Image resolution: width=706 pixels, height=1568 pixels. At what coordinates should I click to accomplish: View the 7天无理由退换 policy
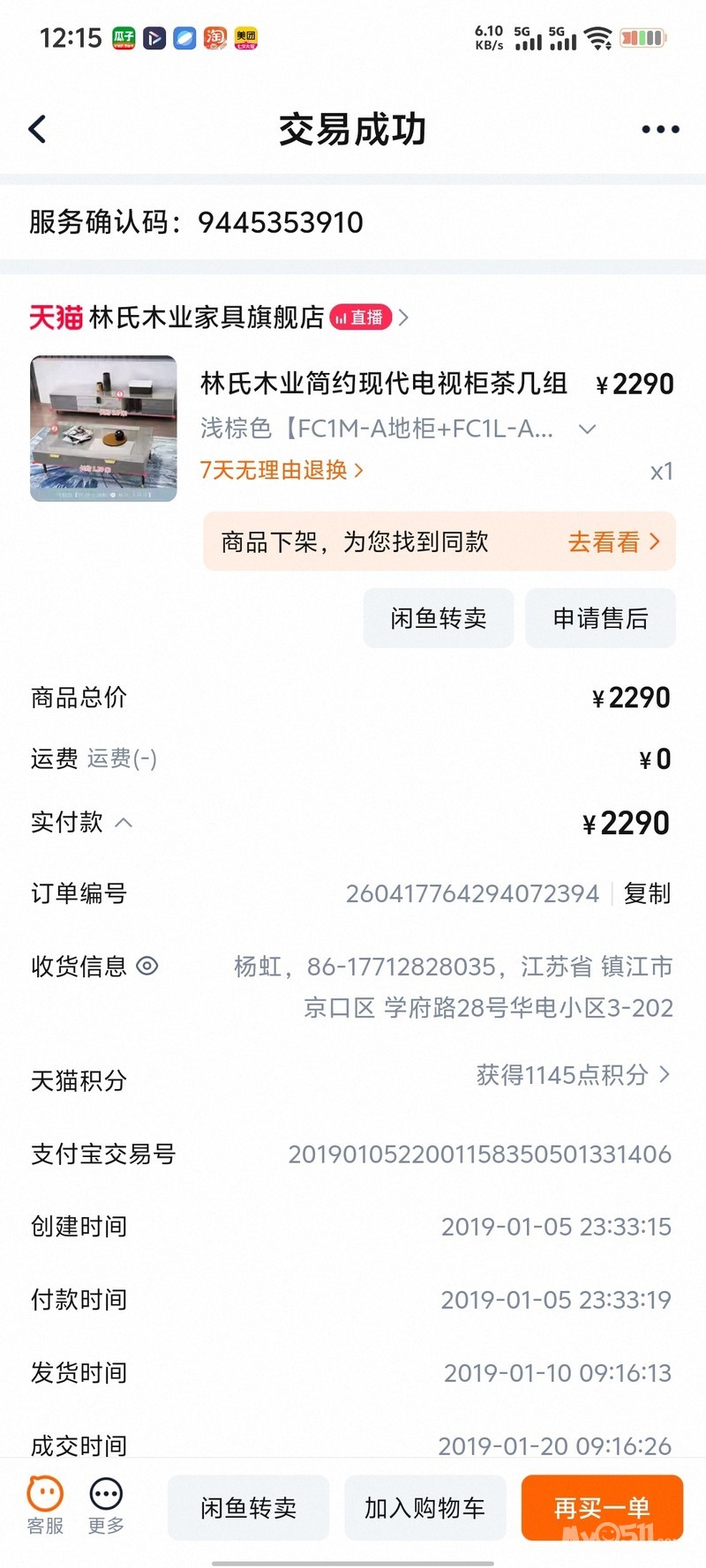click(x=281, y=470)
